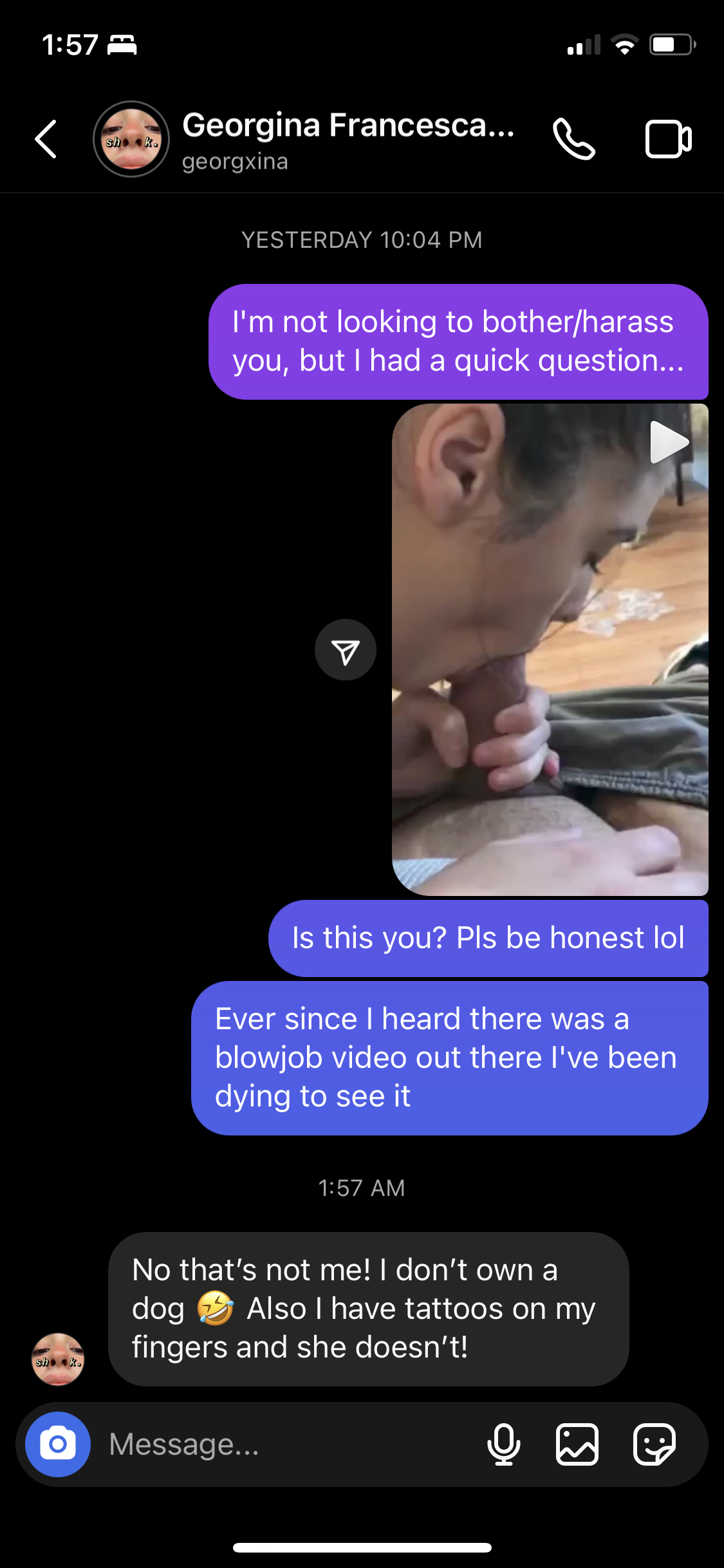The height and width of the screenshot is (1568, 724).
Task: Start a video call with georgxina
Action: (669, 139)
